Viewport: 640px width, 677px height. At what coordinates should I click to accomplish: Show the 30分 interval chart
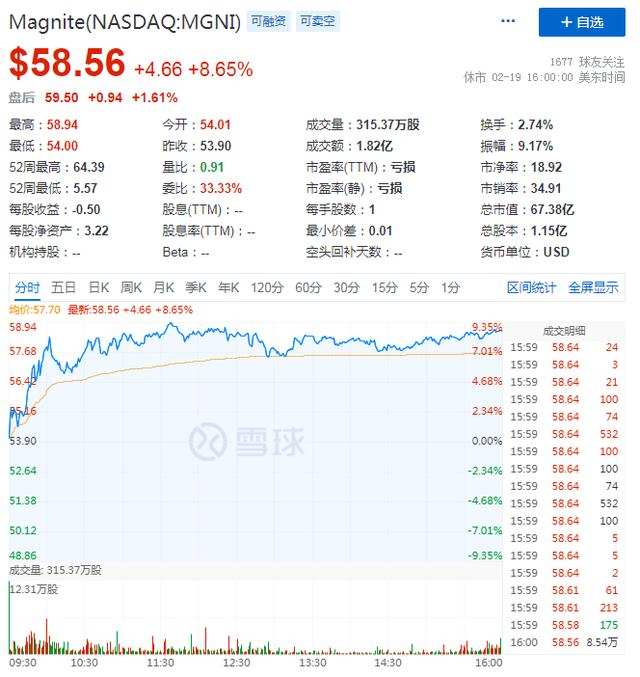(346, 287)
